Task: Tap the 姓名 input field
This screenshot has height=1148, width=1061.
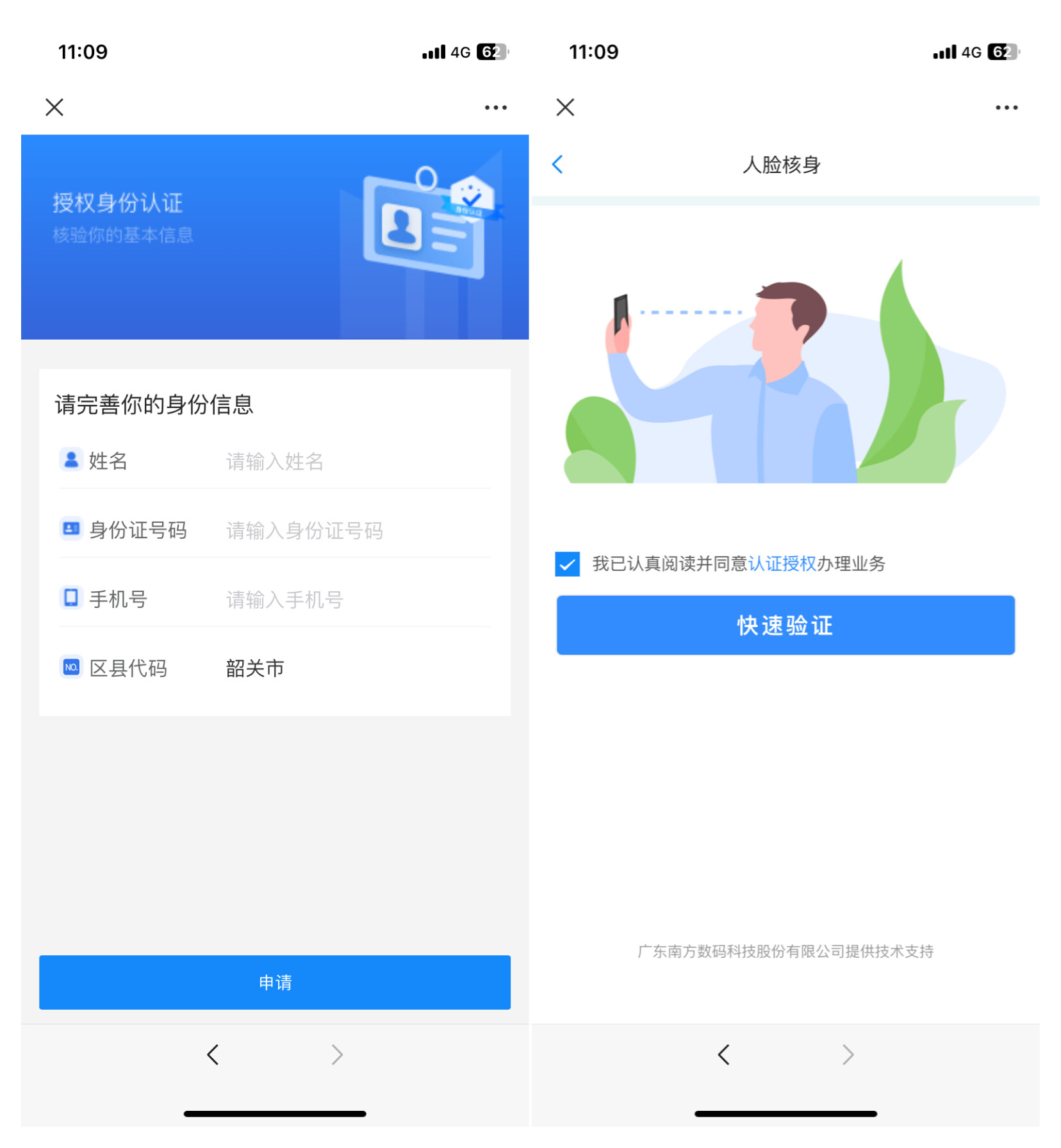Action: 356,461
